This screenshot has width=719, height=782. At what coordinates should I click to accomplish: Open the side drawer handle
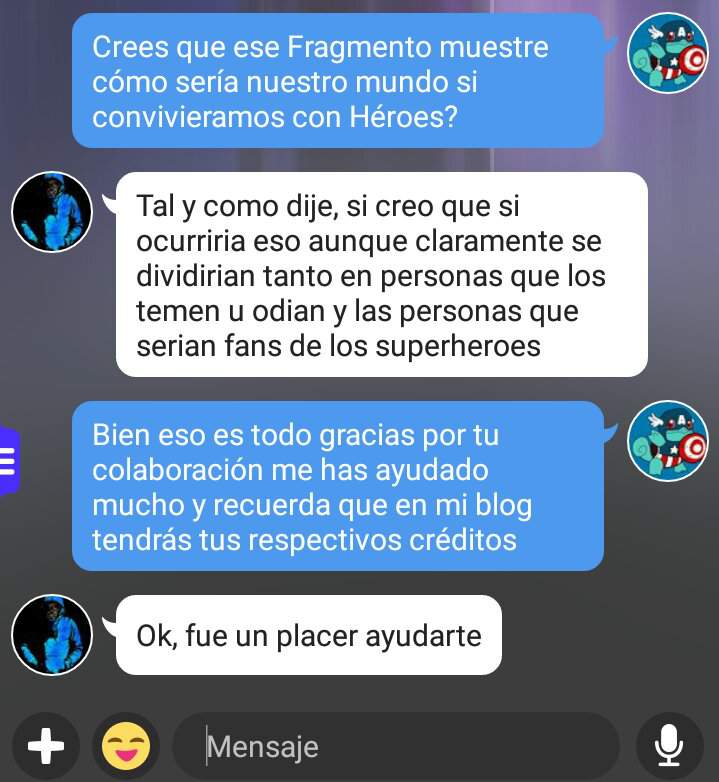click(9, 461)
